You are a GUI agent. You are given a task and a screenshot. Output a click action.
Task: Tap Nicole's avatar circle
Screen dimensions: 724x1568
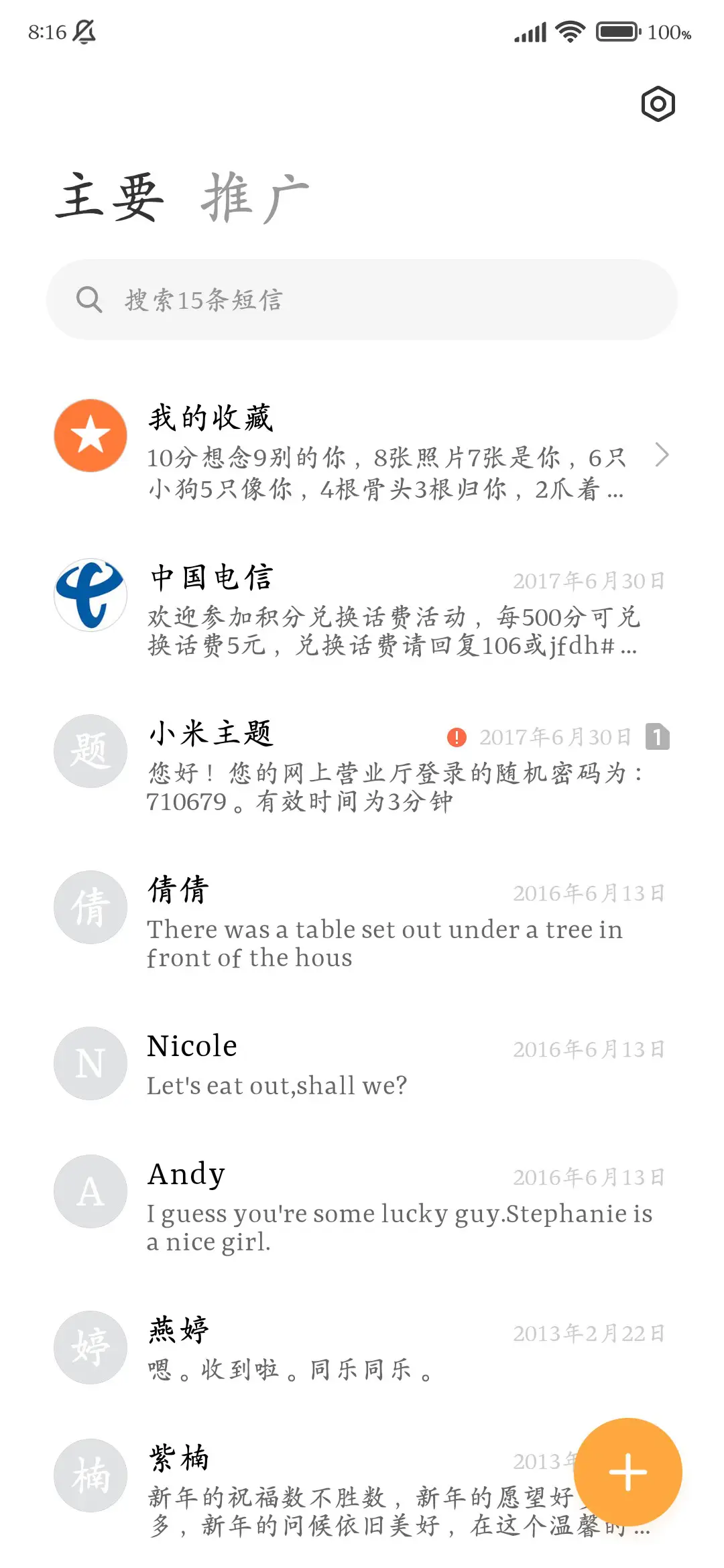[90, 1063]
